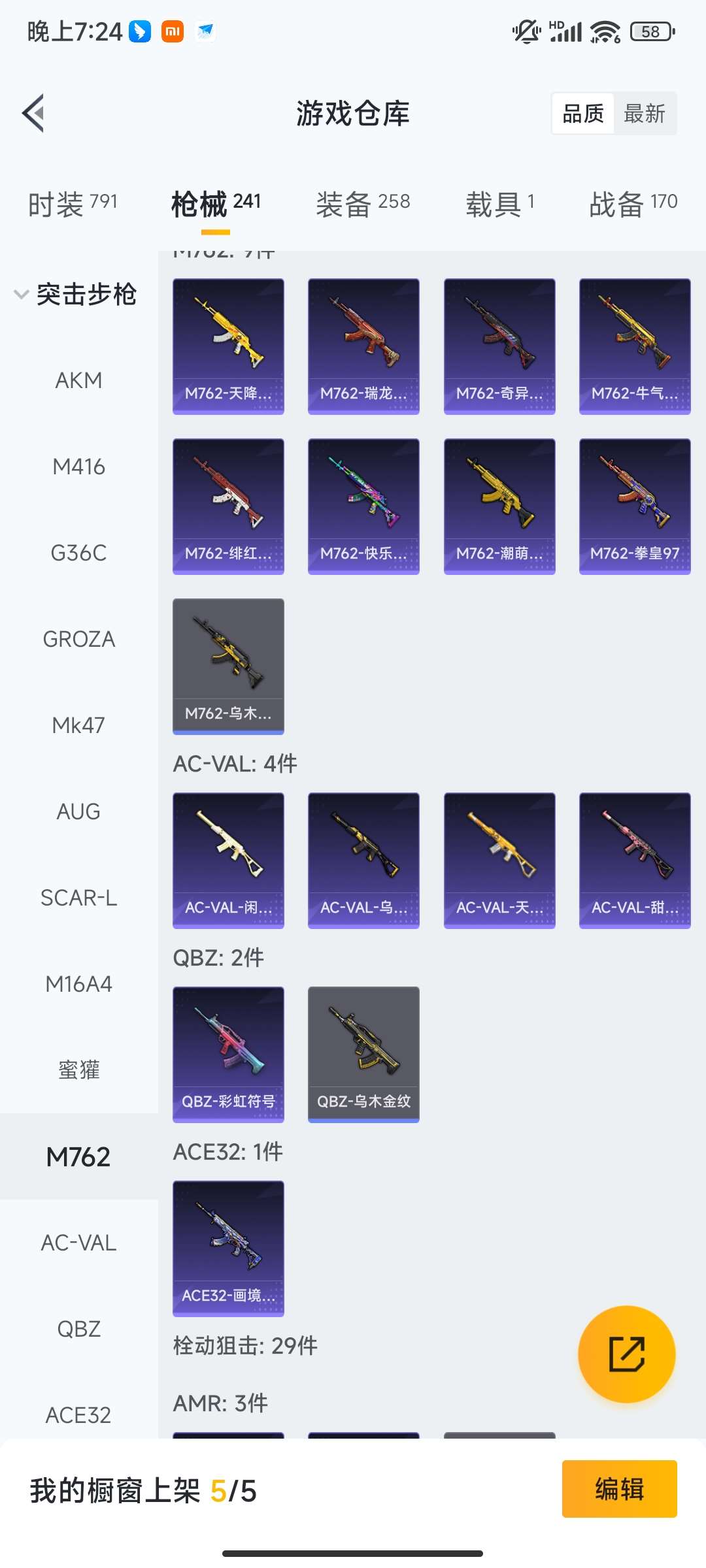706x1568 pixels.
Task: Select AKM in the side list
Action: 78,380
